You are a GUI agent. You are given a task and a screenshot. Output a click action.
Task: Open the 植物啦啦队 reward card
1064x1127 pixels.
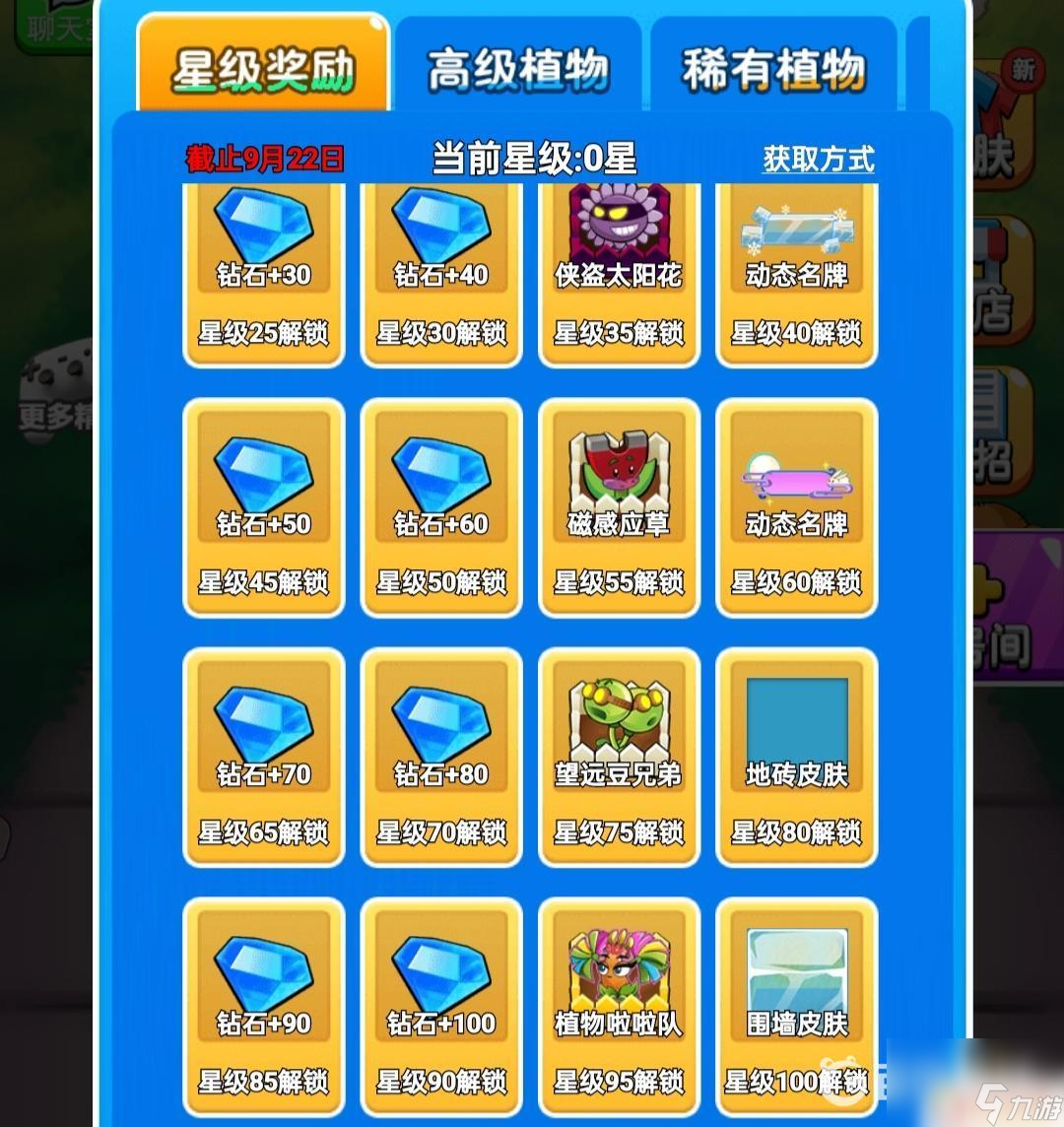pos(619,1007)
